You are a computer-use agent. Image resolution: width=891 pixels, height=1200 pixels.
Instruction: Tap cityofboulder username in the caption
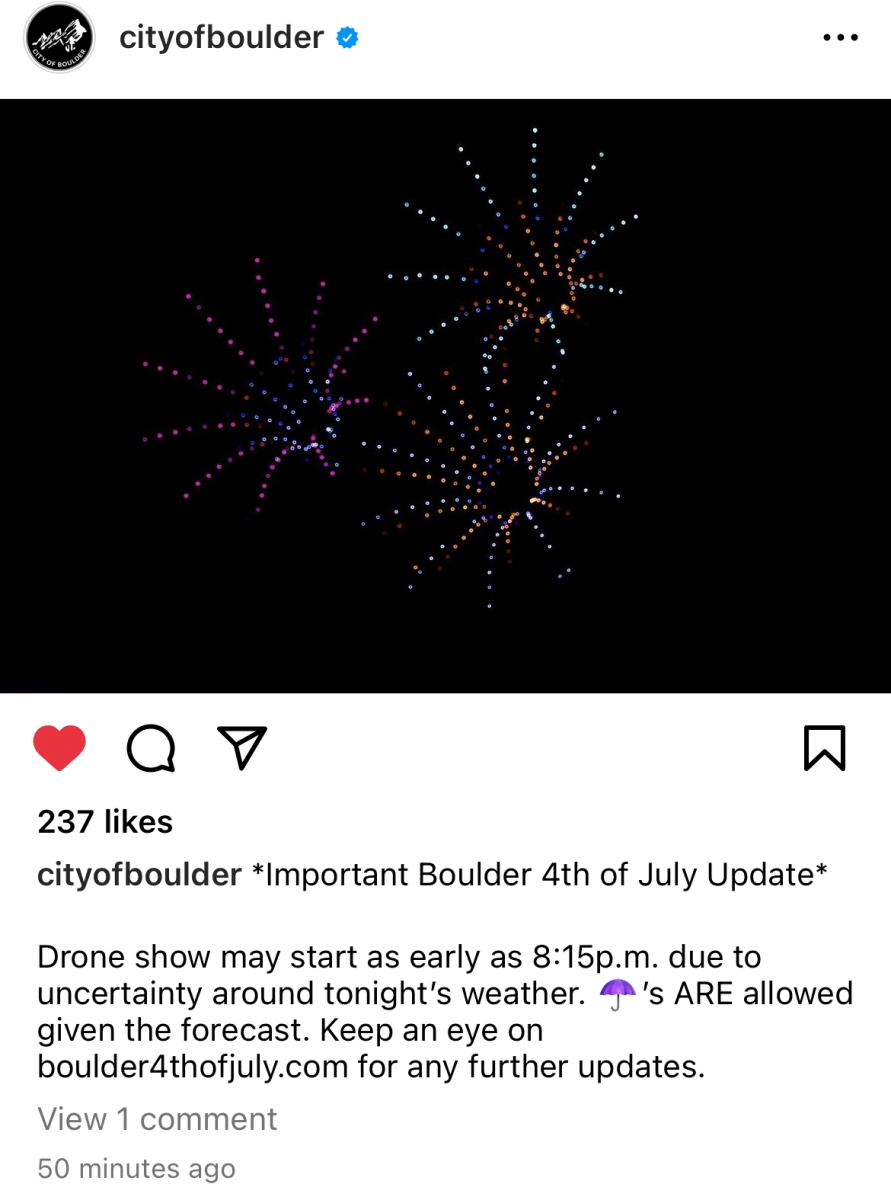point(139,875)
